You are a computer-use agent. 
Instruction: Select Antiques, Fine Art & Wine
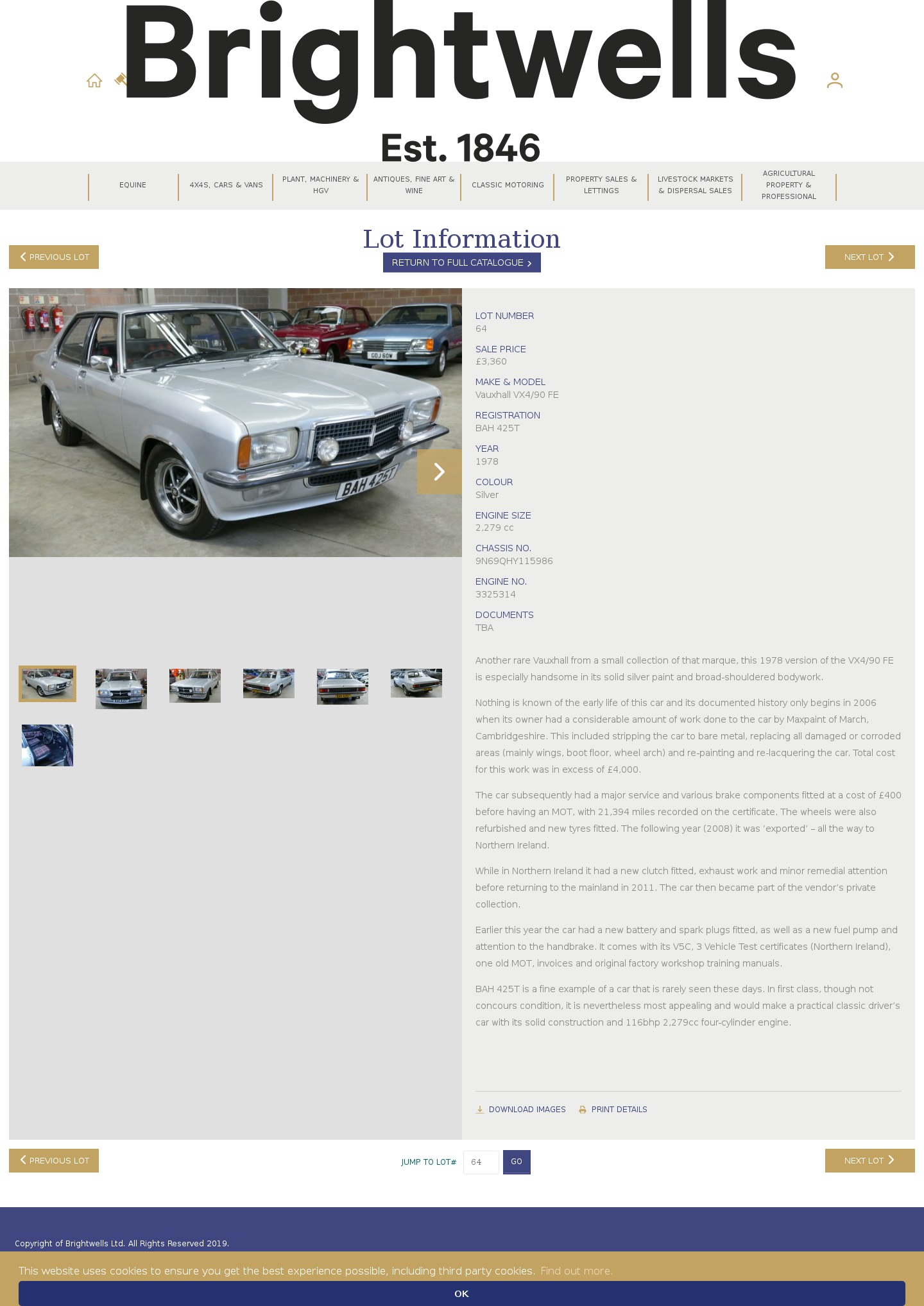click(x=414, y=185)
